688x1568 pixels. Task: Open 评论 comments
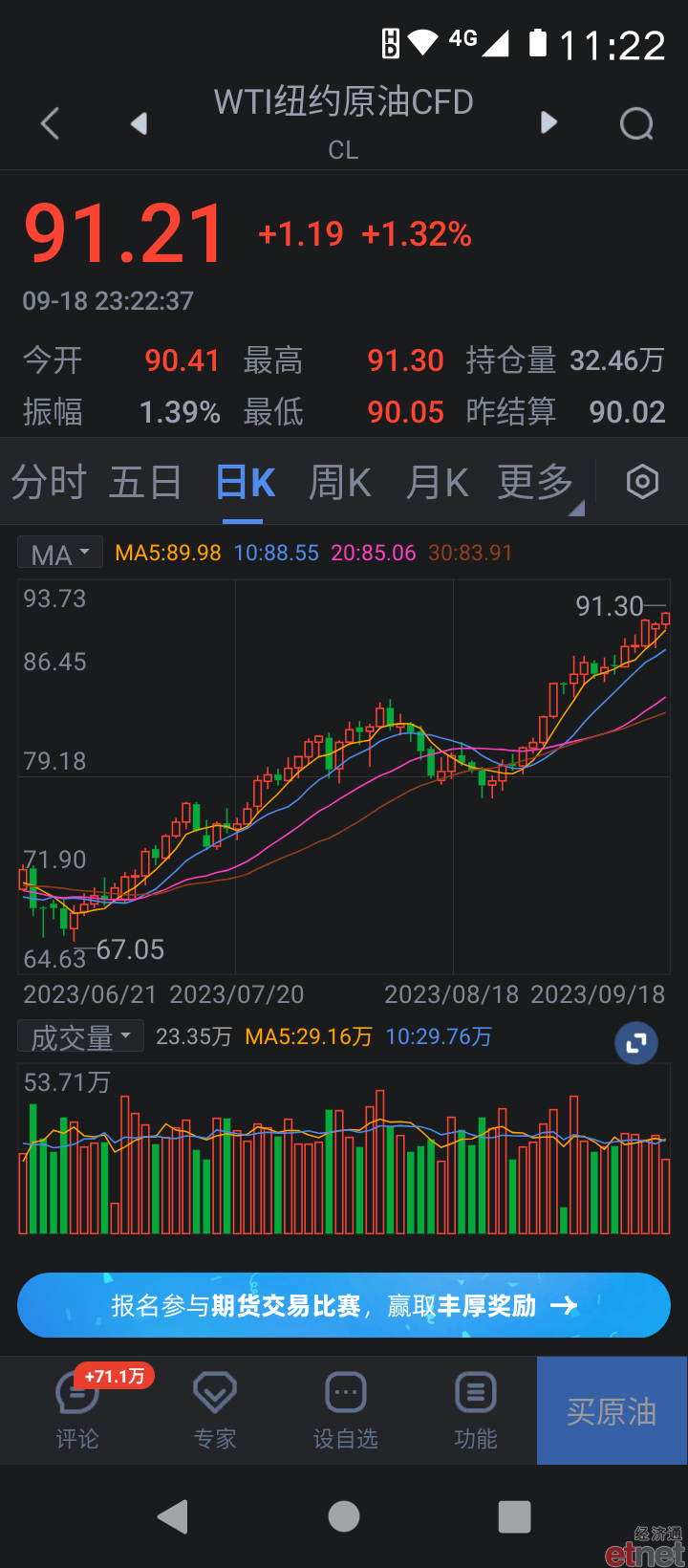pyautogui.click(x=77, y=1411)
